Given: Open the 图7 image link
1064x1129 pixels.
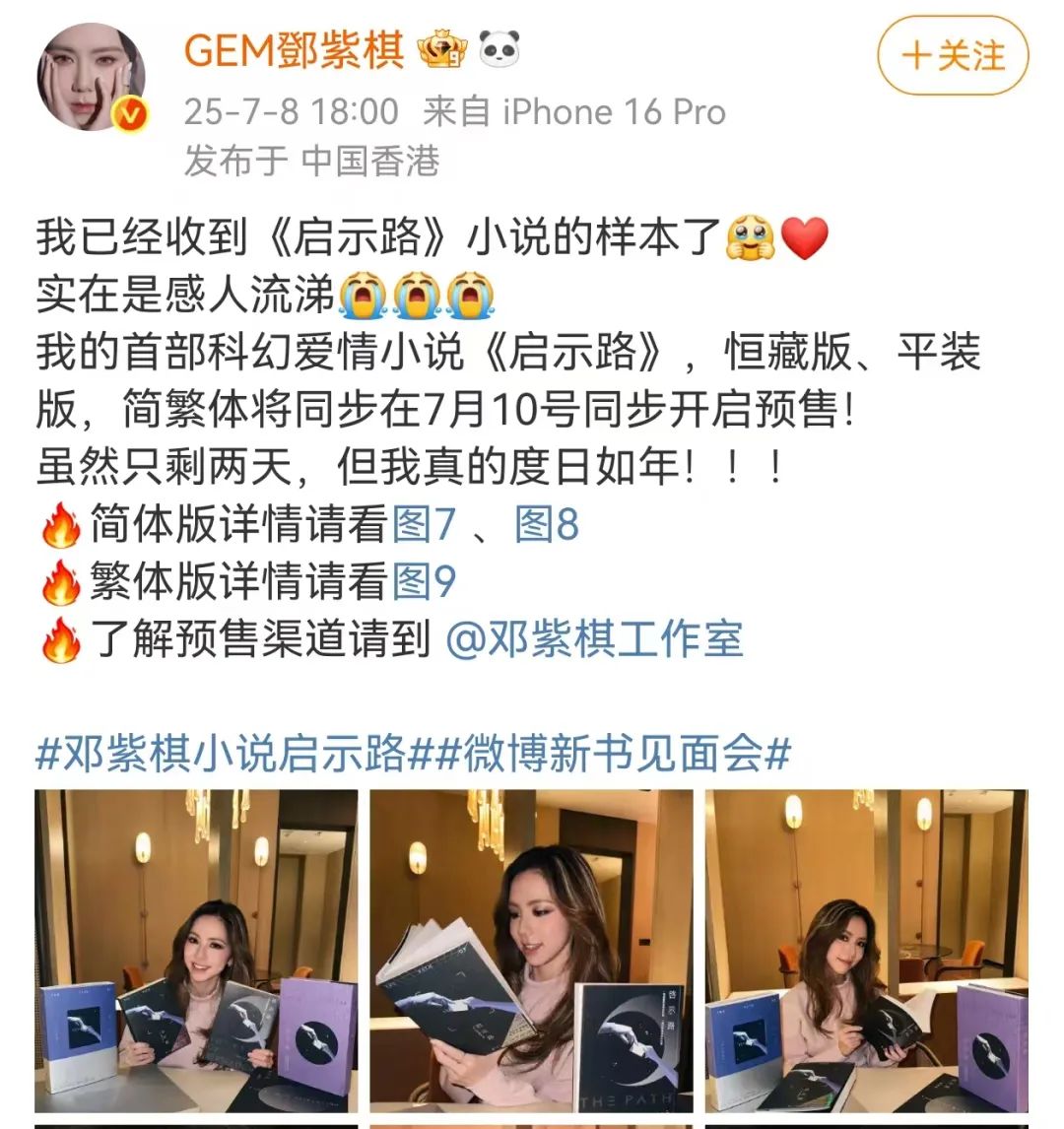Looking at the screenshot, I should tap(424, 524).
